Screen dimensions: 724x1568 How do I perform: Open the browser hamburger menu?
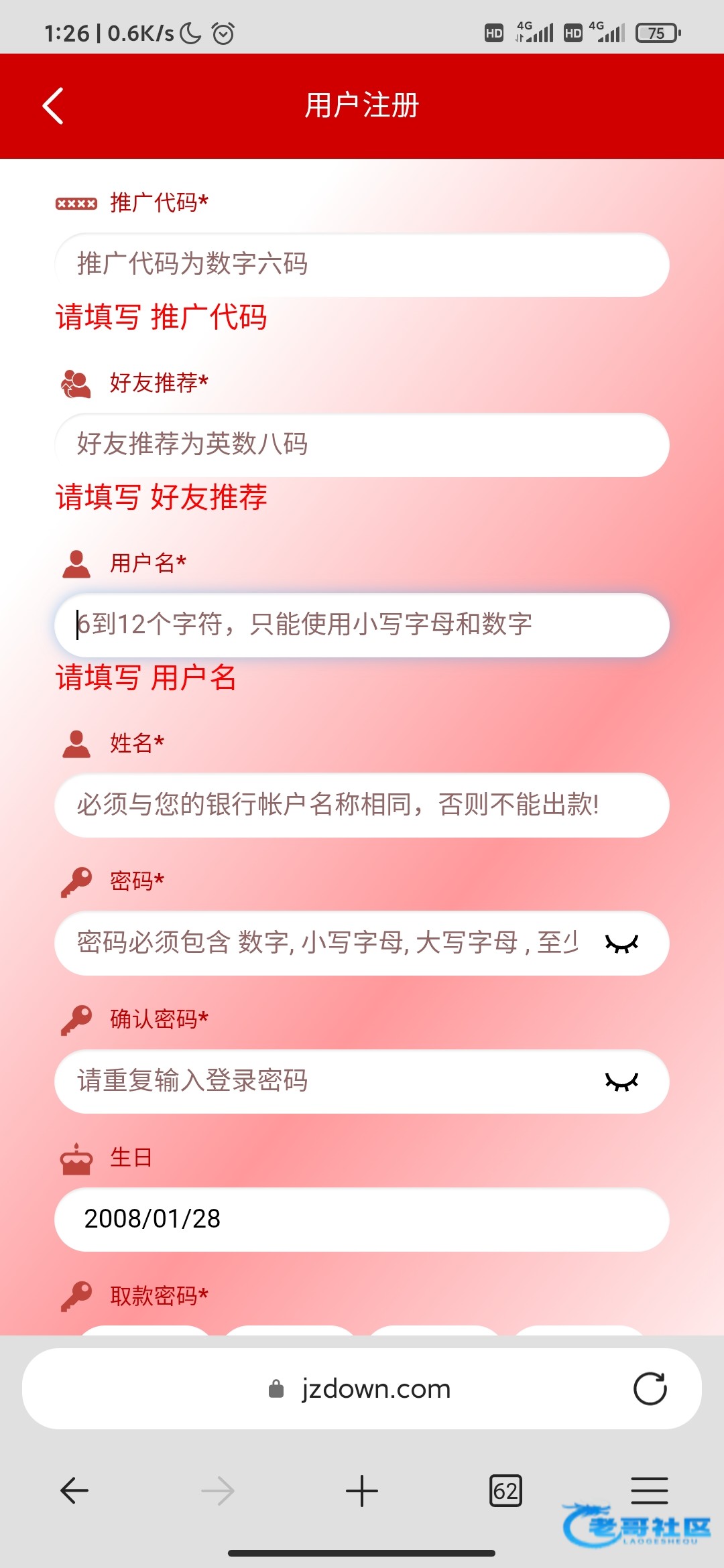[649, 1491]
